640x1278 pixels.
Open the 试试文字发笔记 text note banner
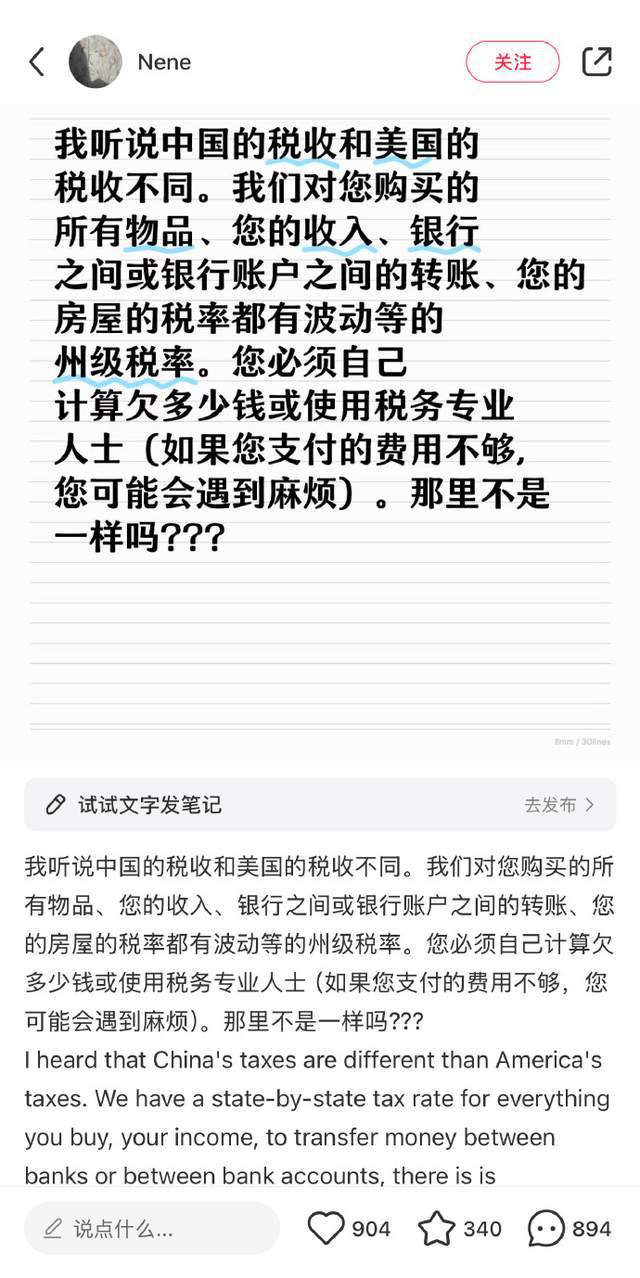pyautogui.click(x=320, y=805)
